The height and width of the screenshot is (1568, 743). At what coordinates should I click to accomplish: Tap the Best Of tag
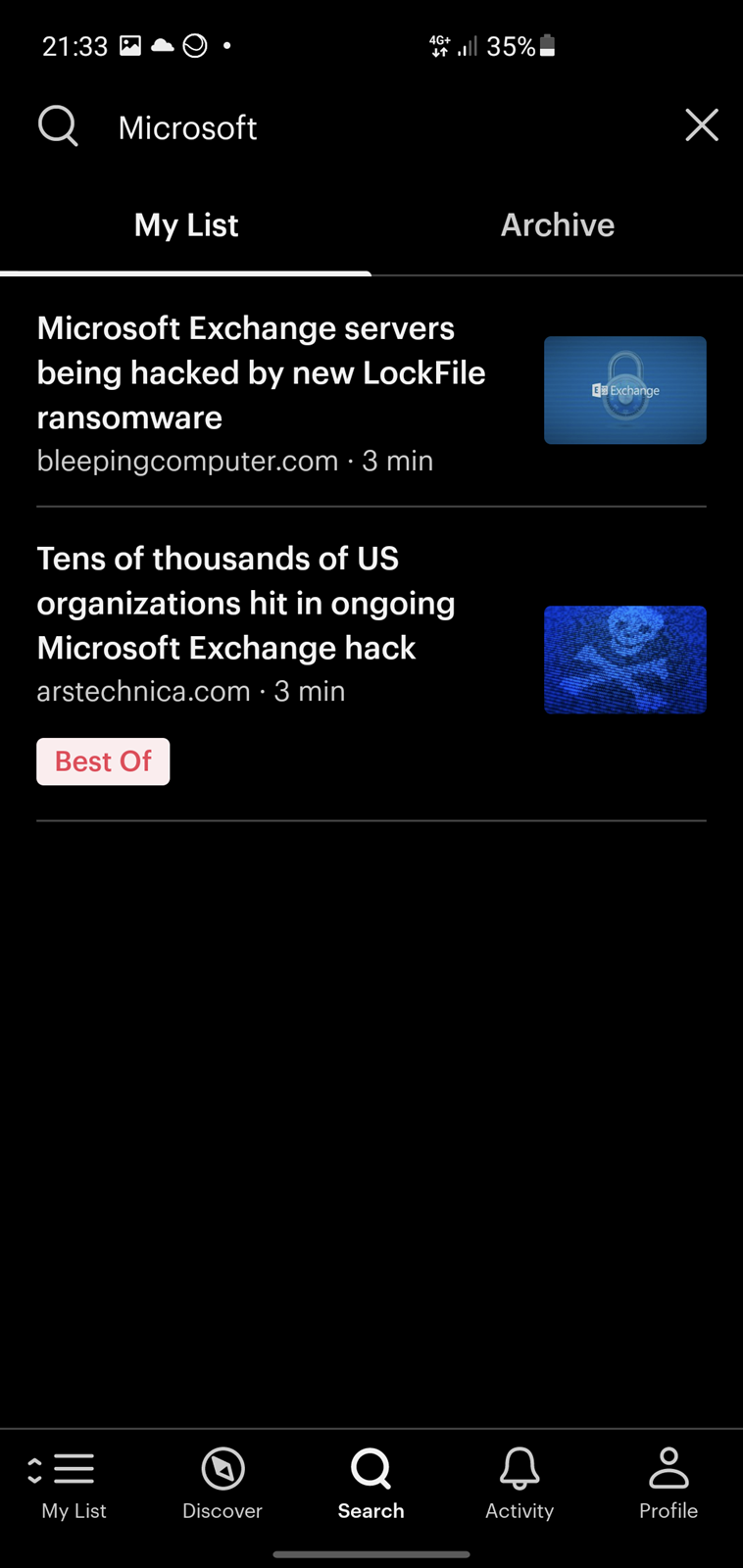click(103, 761)
